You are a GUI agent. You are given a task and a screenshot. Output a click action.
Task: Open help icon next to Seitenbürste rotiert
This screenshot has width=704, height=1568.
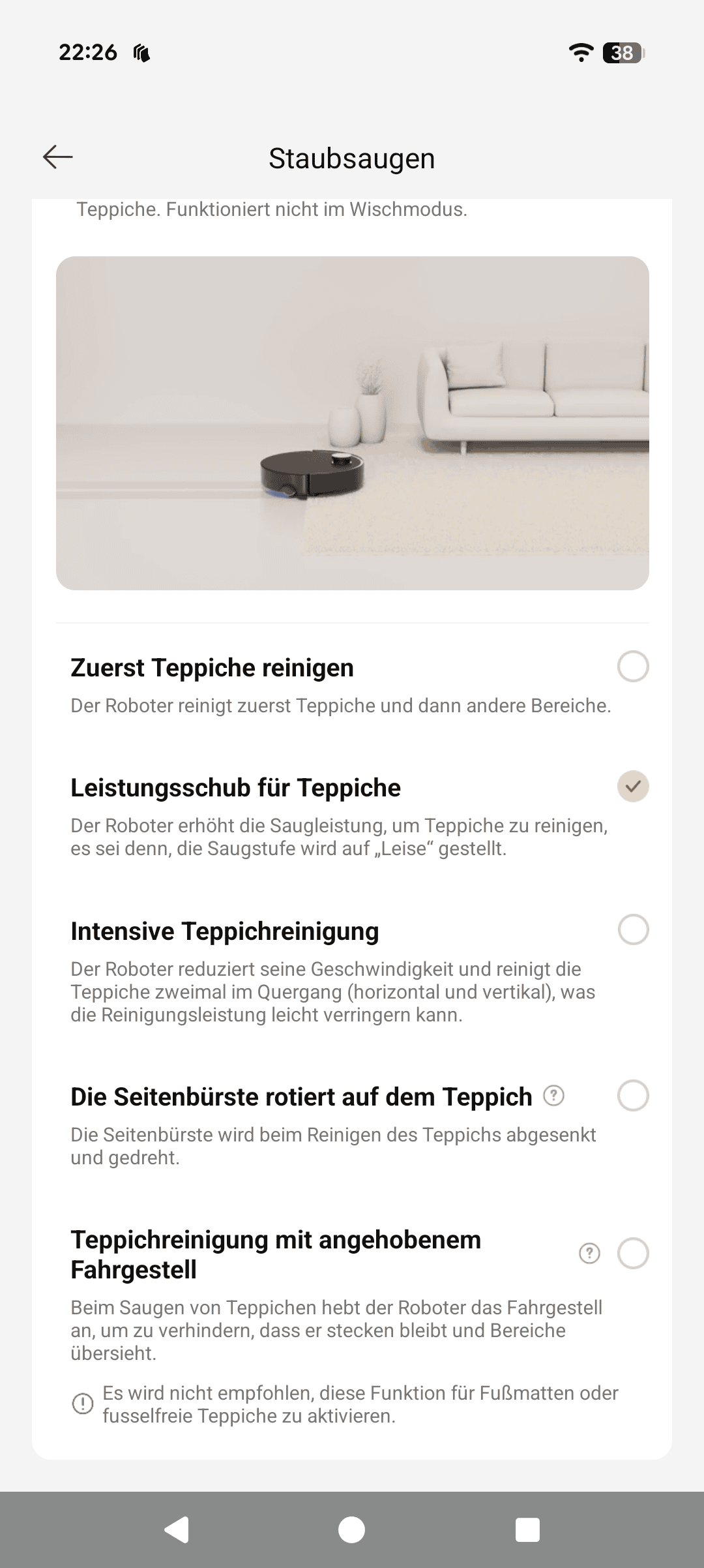(553, 1095)
